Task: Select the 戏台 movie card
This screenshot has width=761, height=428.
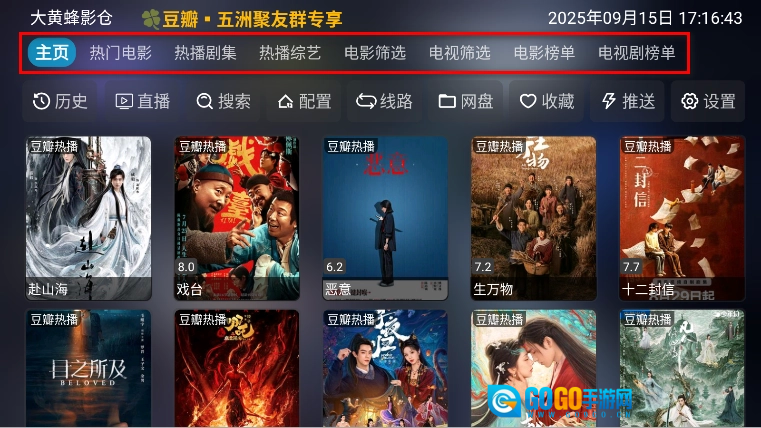Action: click(x=236, y=218)
